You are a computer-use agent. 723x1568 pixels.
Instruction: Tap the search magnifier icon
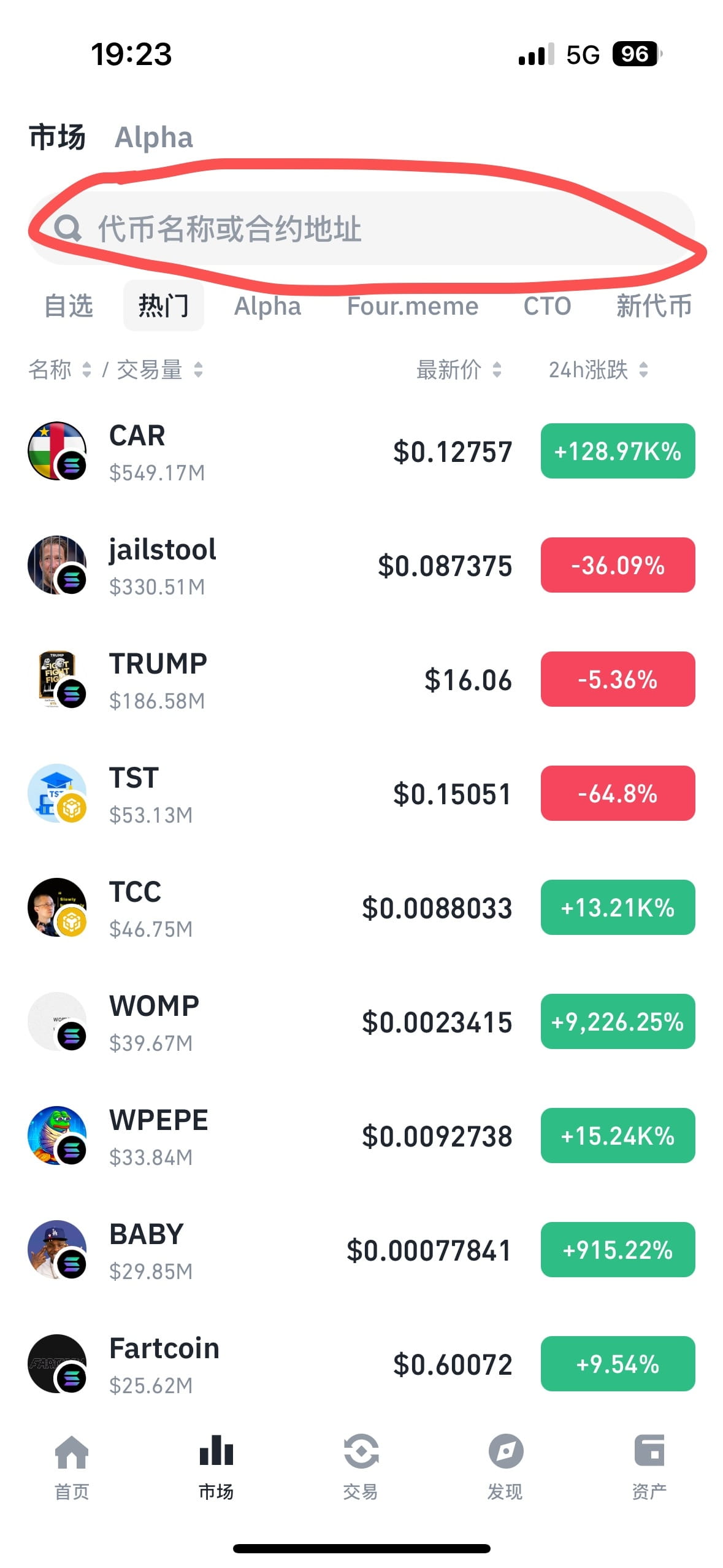(69, 229)
